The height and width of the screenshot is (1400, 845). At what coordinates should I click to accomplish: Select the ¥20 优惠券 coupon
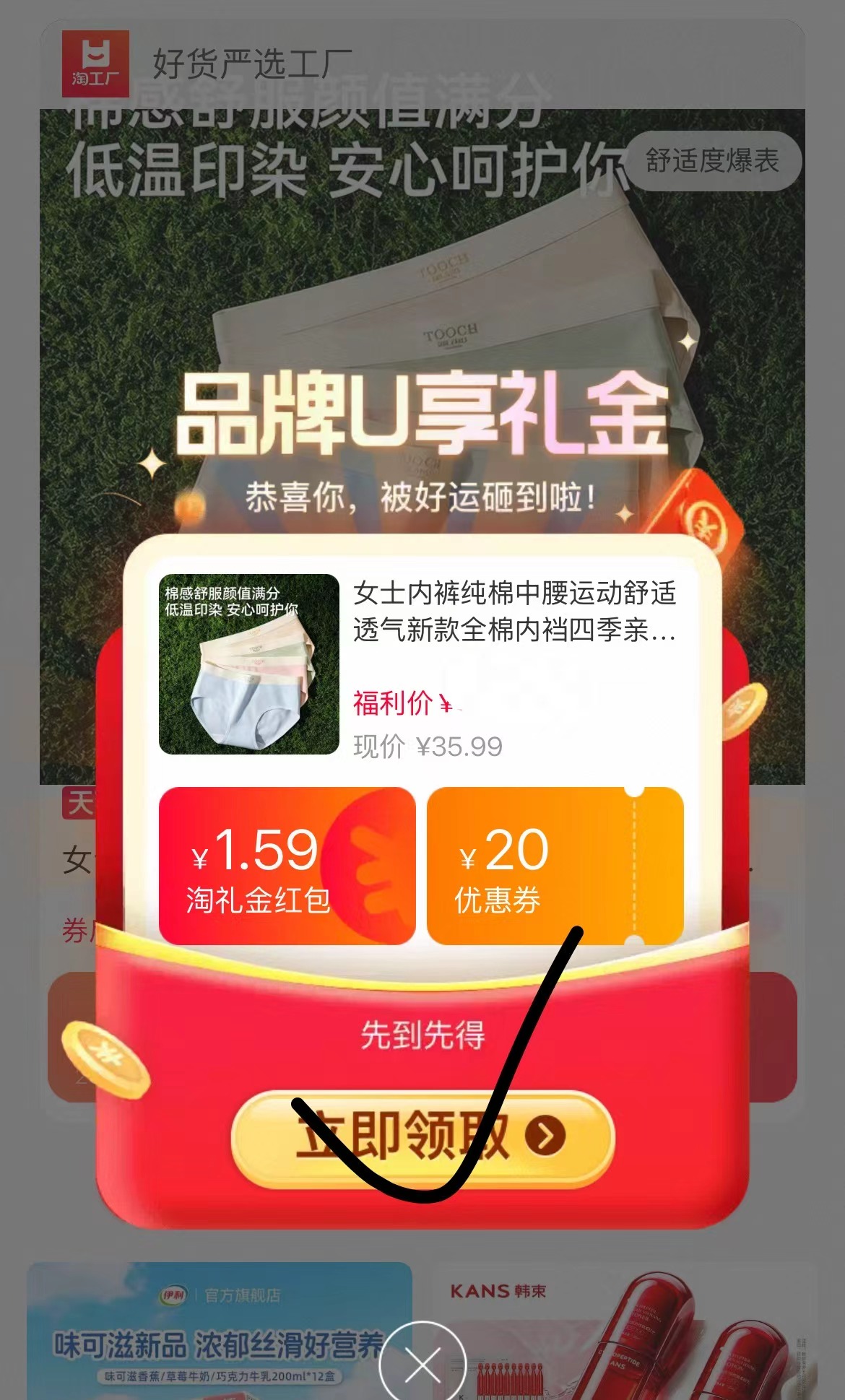coord(555,866)
